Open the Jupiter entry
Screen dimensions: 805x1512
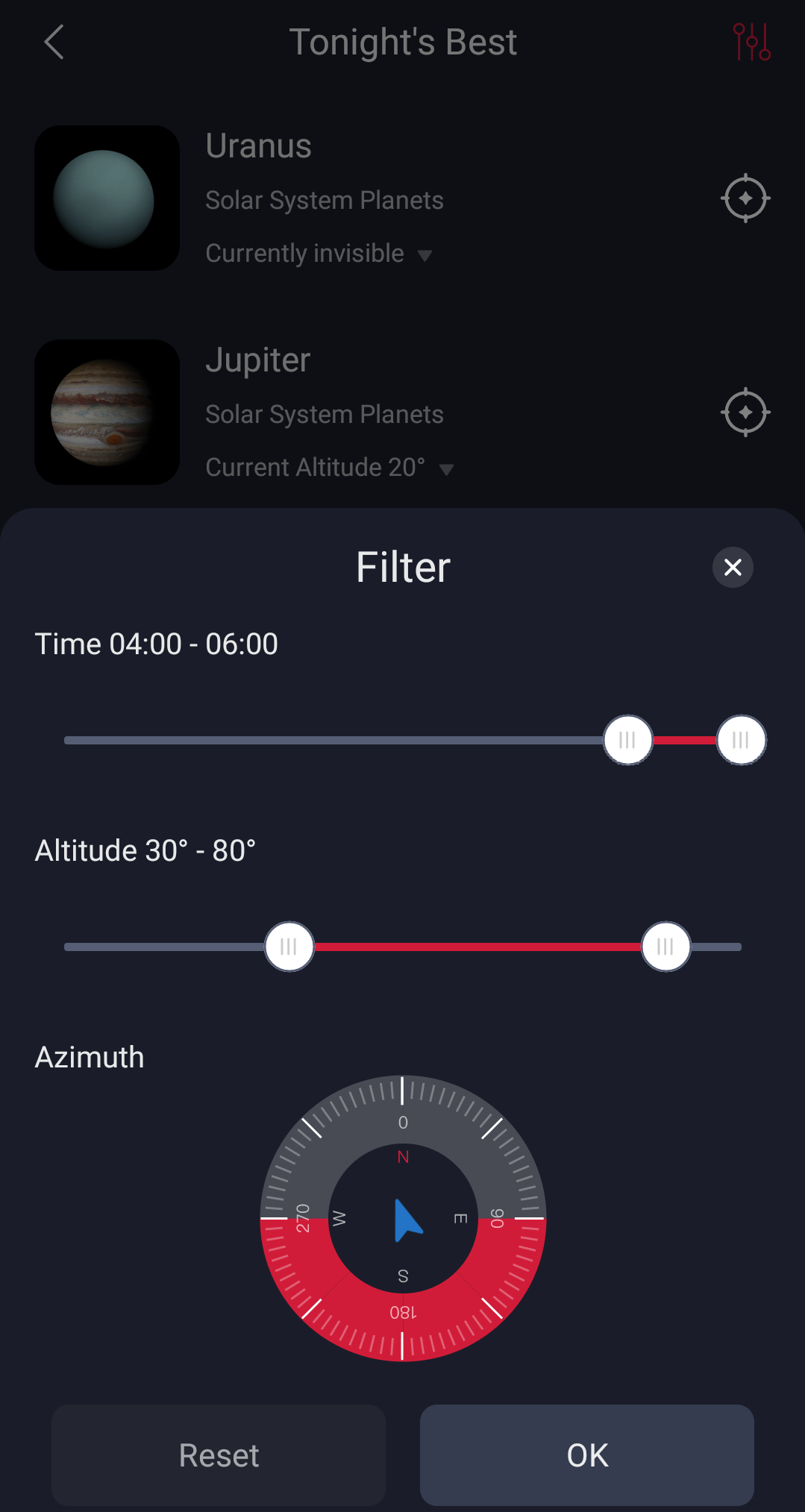258,360
